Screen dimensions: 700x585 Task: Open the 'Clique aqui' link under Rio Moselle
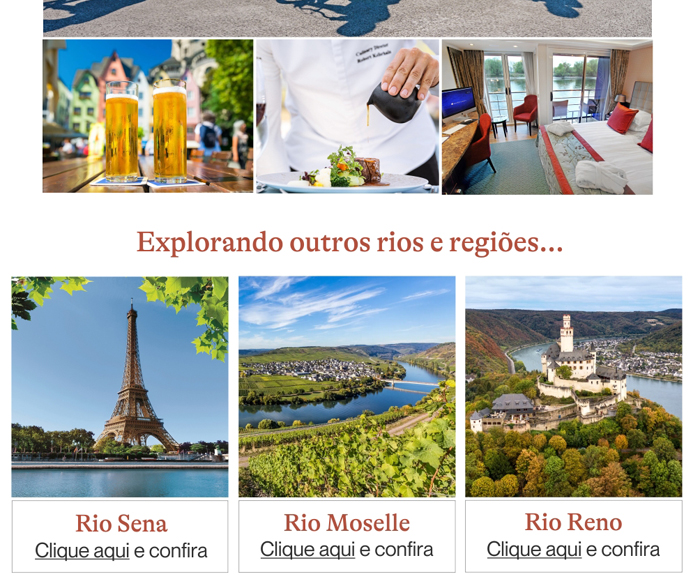(307, 550)
